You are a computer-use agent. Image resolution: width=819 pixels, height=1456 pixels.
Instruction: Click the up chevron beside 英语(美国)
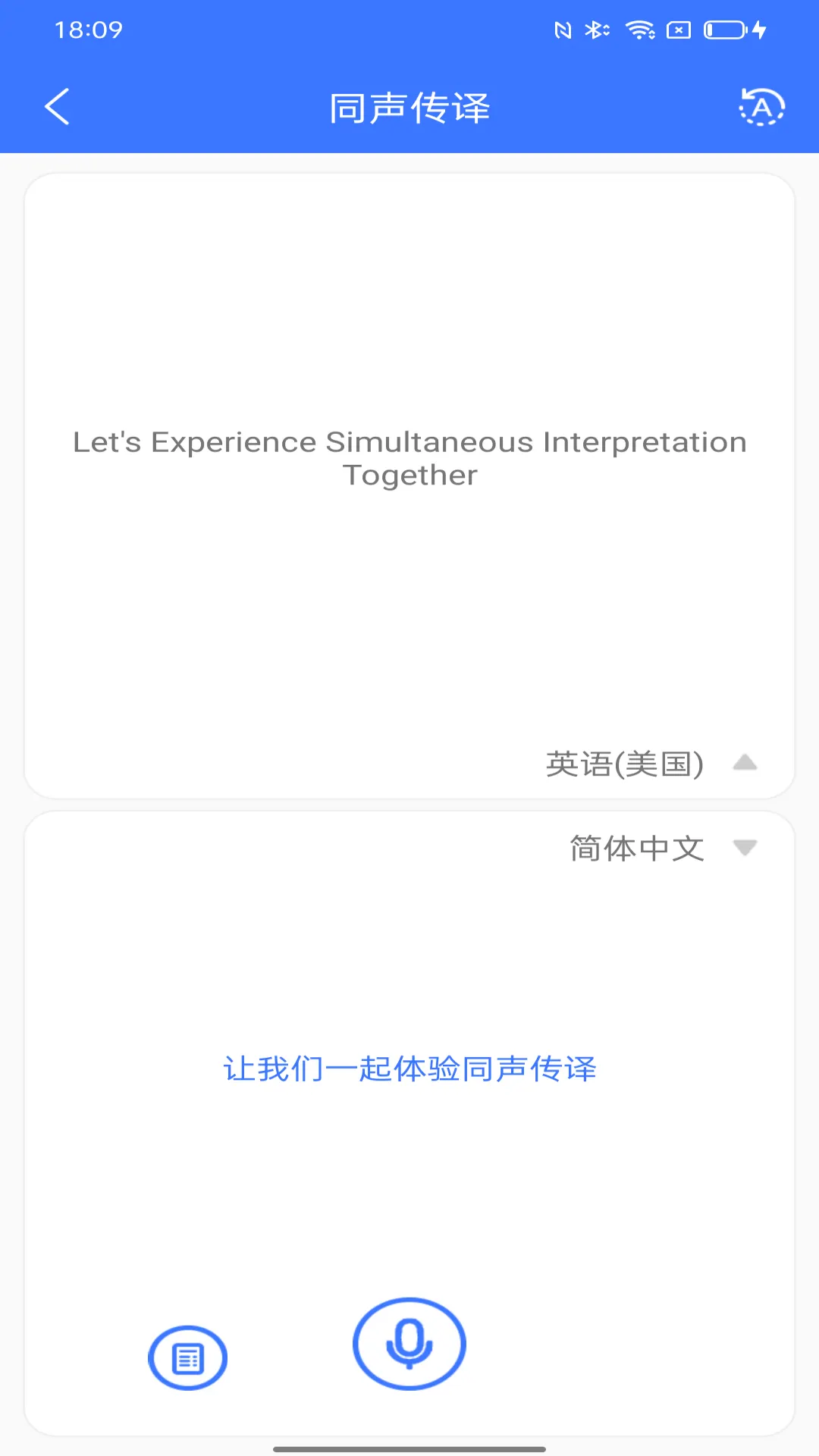pos(744,764)
